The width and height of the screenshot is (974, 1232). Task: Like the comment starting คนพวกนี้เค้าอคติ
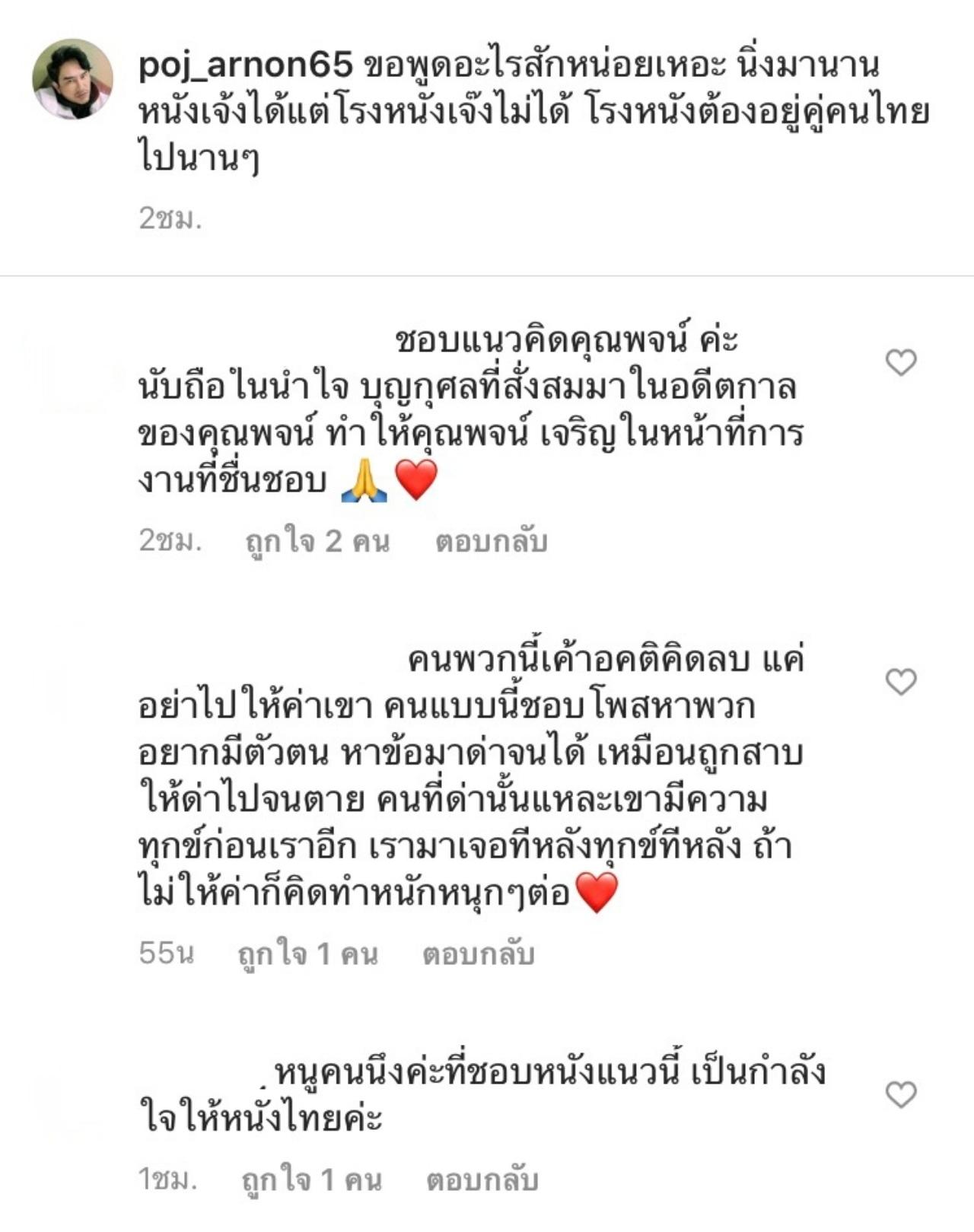901,681
